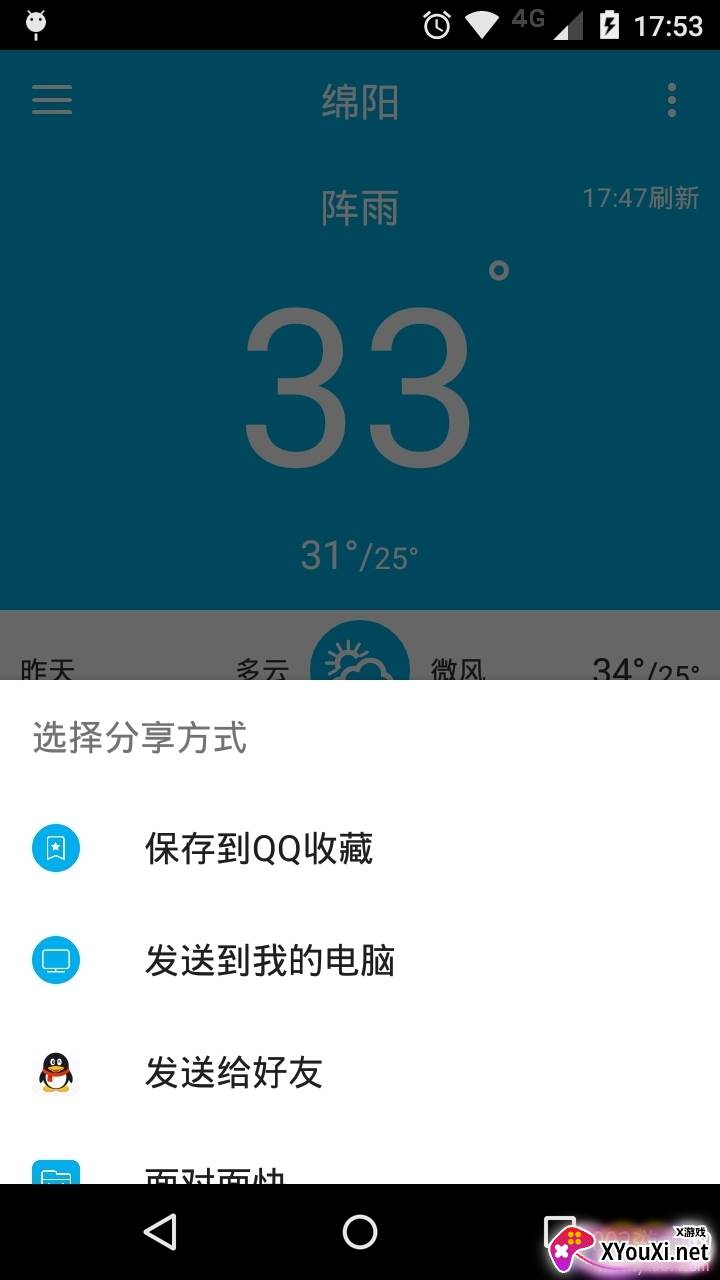
Task: Go back with the system back button
Action: click(160, 1232)
